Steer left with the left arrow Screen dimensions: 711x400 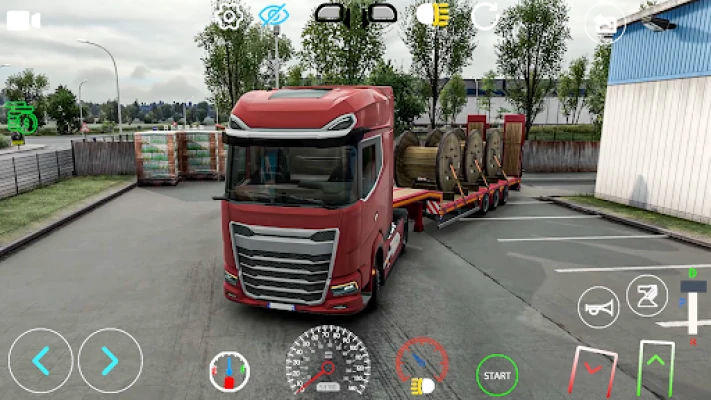click(x=41, y=361)
